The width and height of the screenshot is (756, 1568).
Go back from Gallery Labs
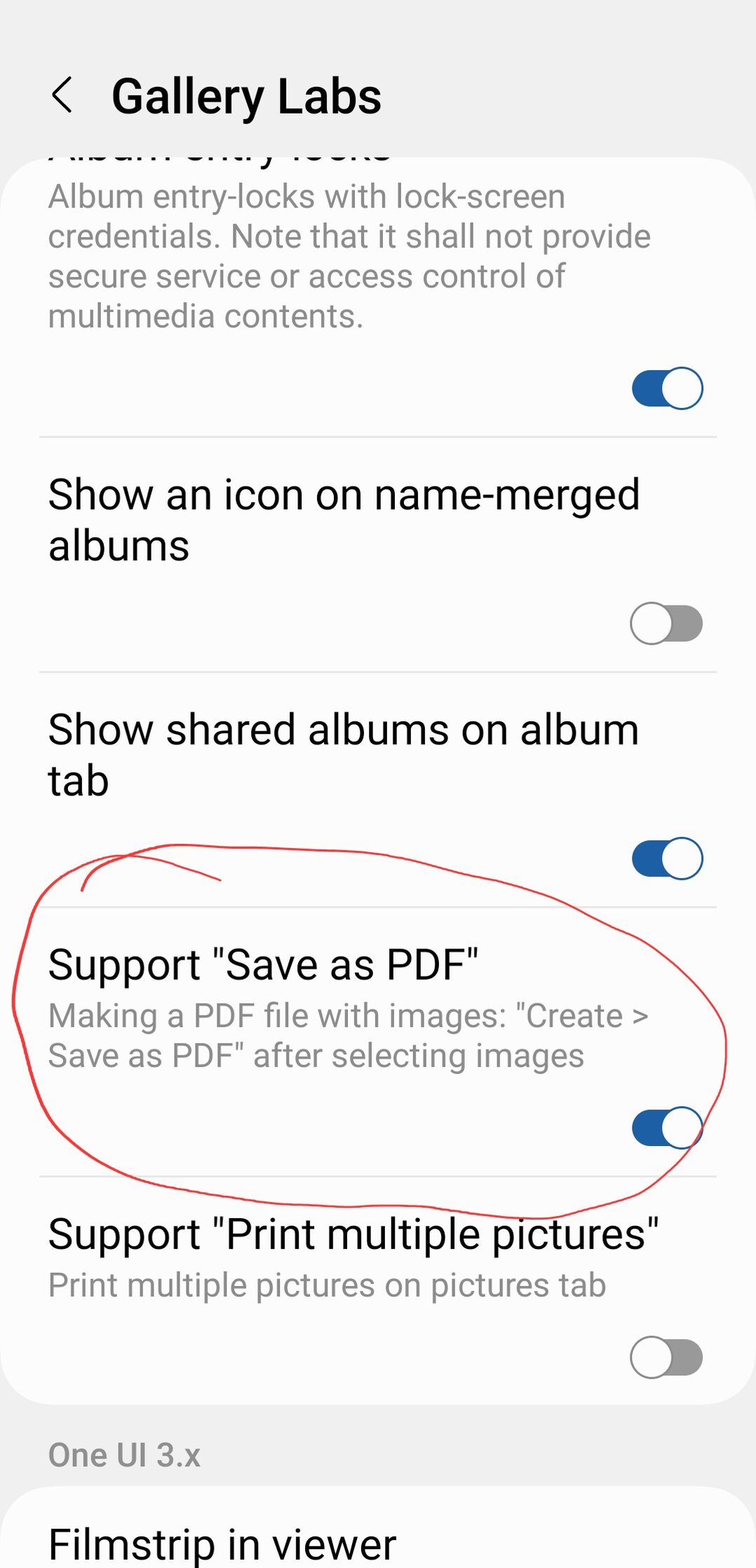pos(62,95)
